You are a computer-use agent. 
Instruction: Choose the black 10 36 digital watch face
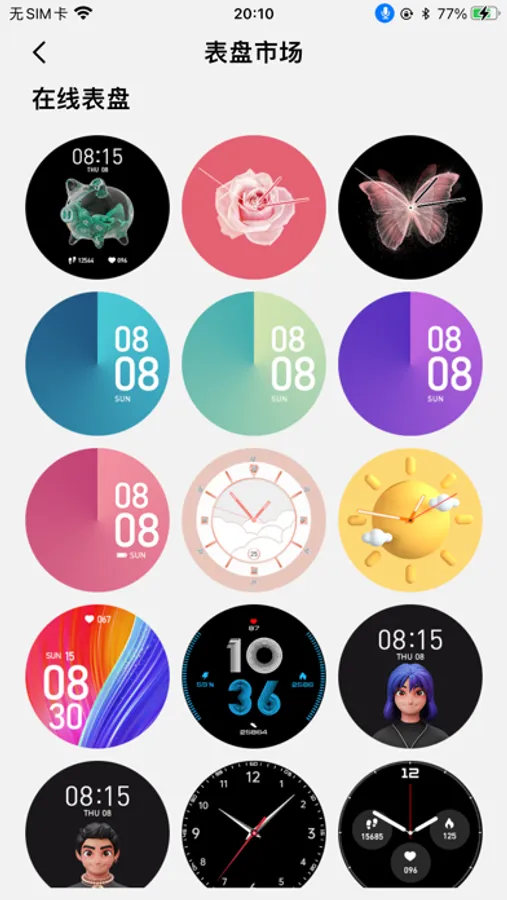(x=254, y=676)
